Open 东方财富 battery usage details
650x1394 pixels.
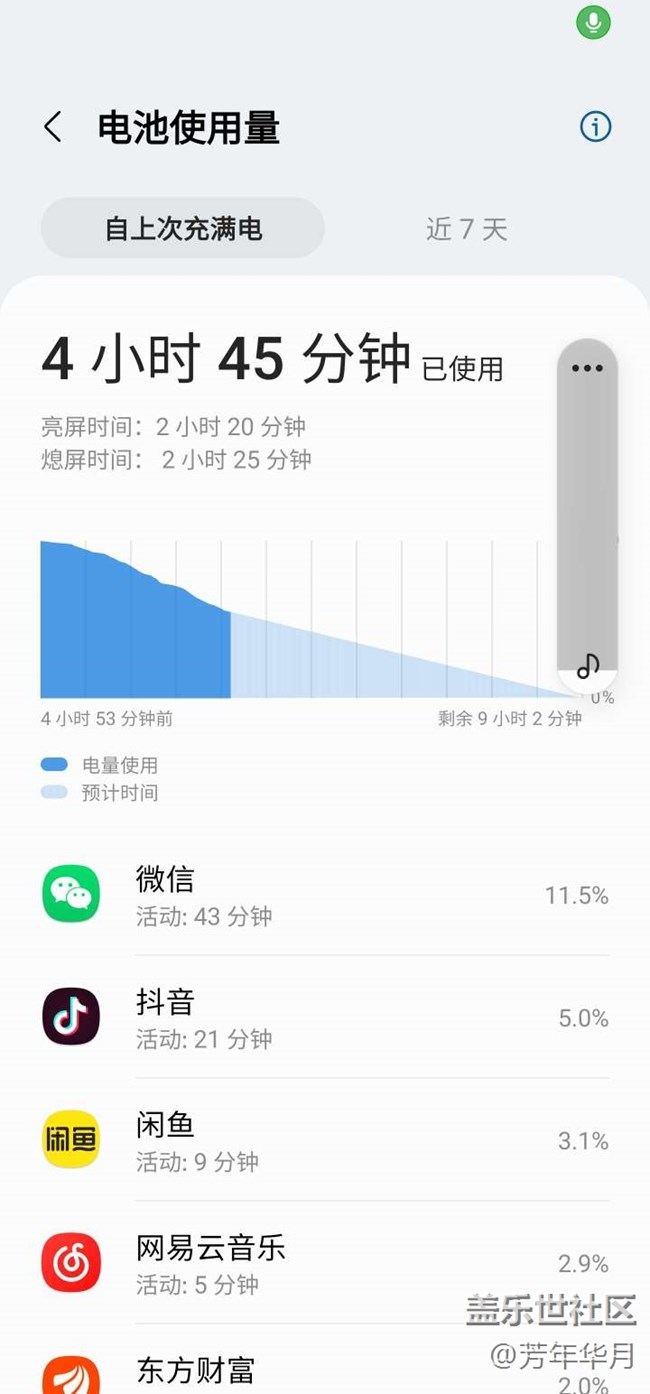click(325, 1370)
